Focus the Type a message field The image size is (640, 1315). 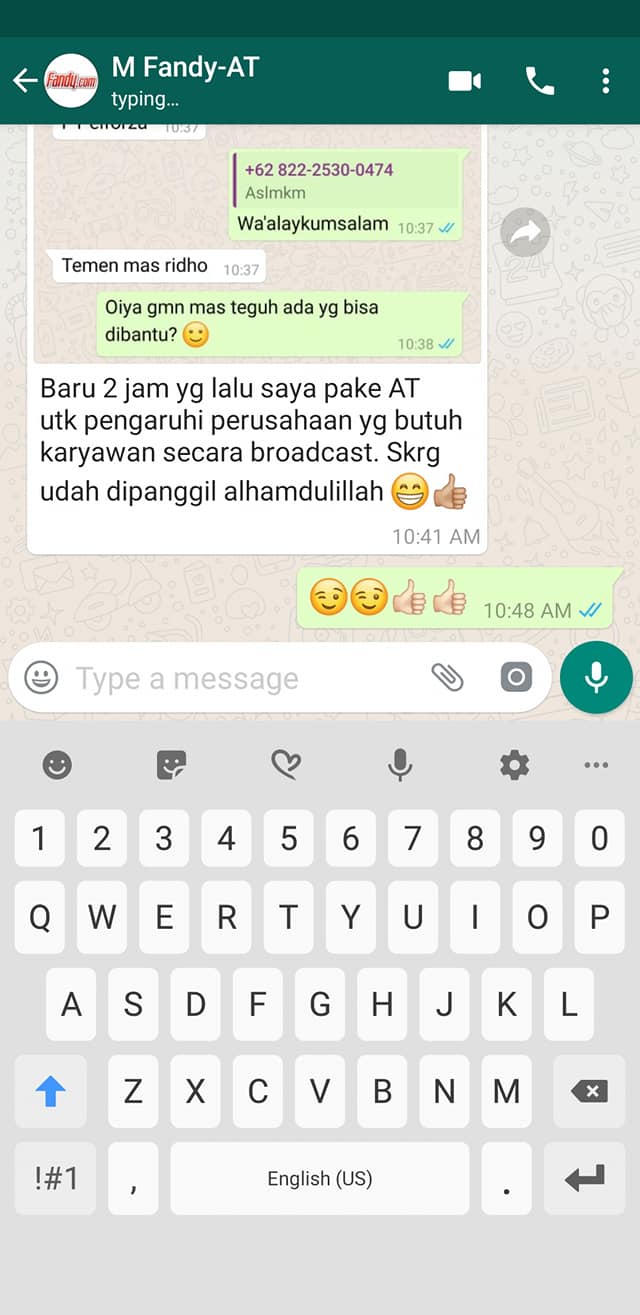(x=240, y=678)
